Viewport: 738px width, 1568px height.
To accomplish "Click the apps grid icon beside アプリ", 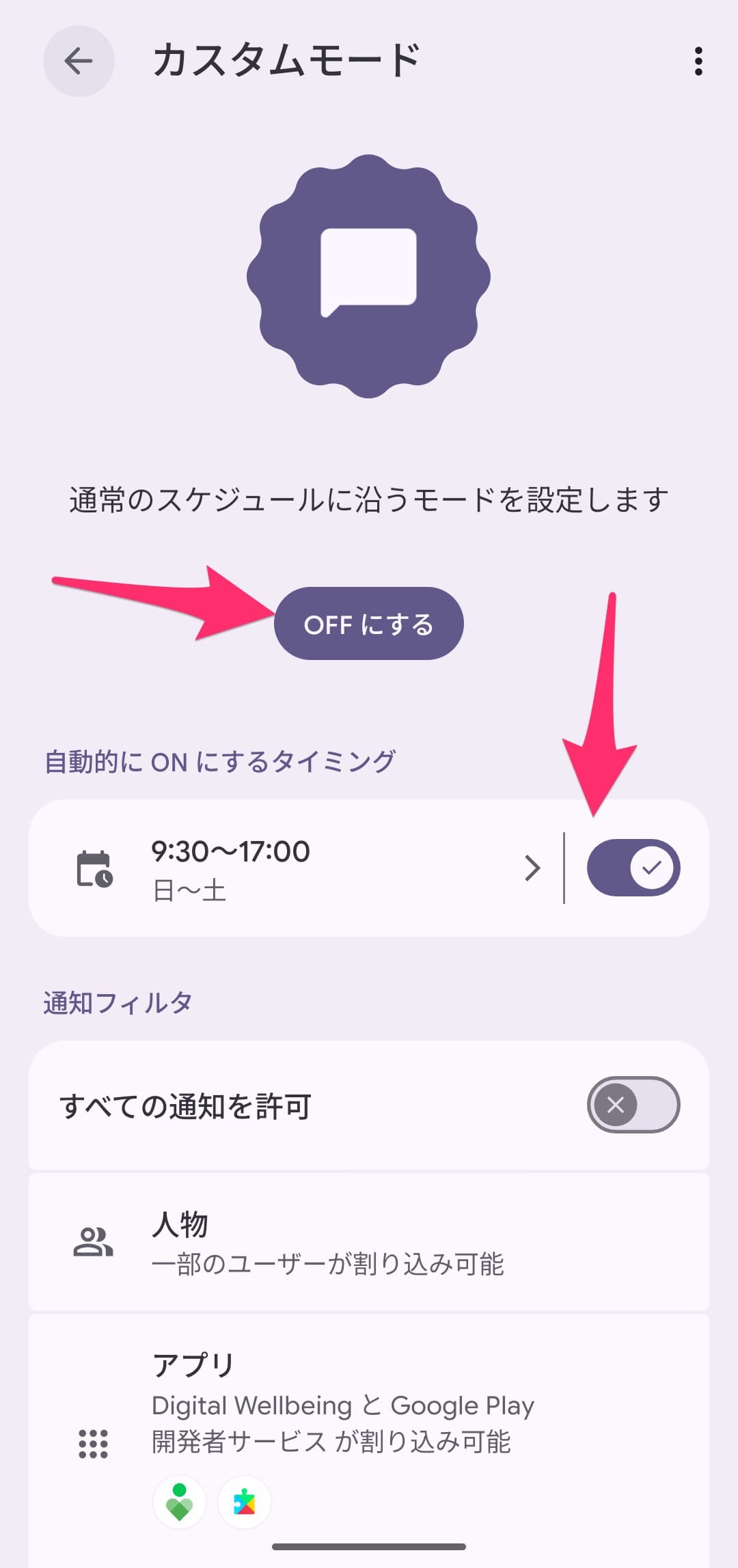I will (94, 1442).
